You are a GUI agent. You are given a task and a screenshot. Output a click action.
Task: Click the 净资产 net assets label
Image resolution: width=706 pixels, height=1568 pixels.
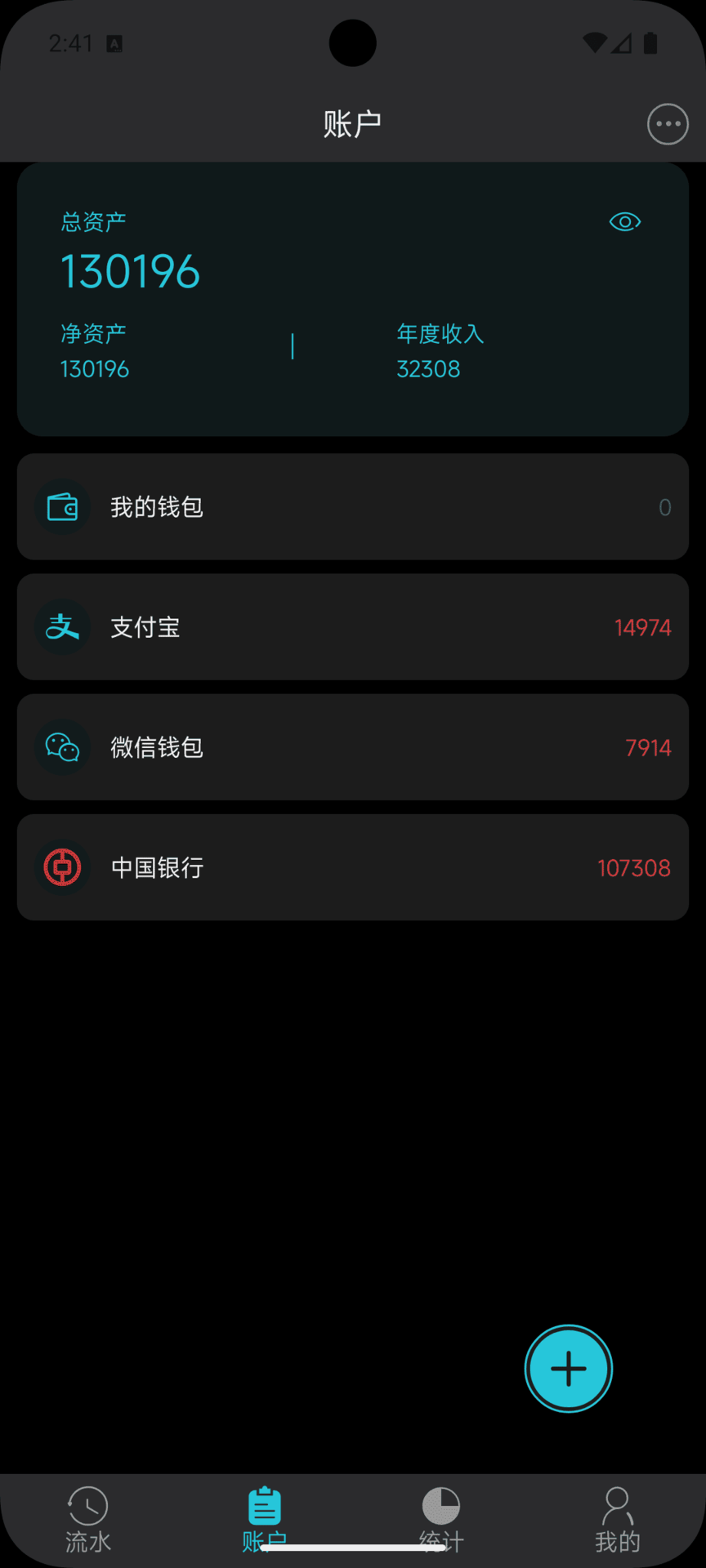pos(93,334)
